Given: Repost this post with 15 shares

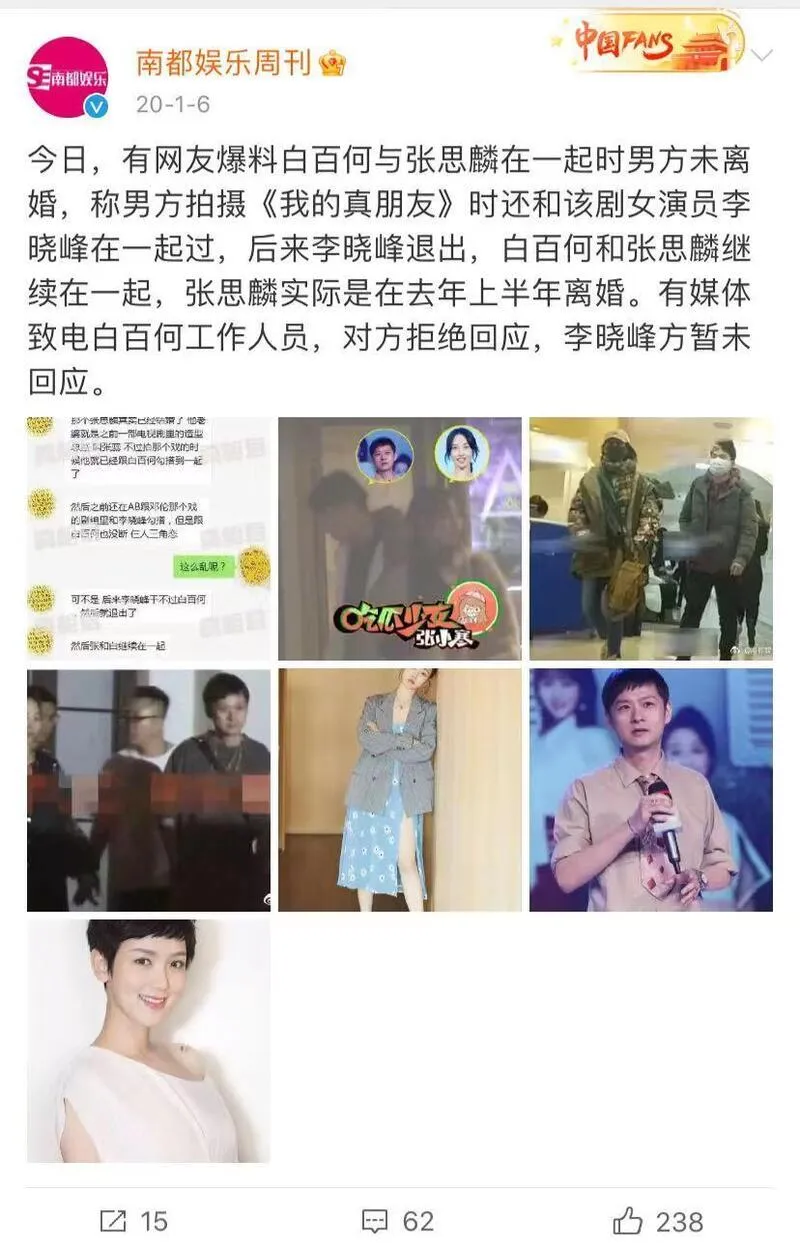Looking at the screenshot, I should click(134, 1220).
